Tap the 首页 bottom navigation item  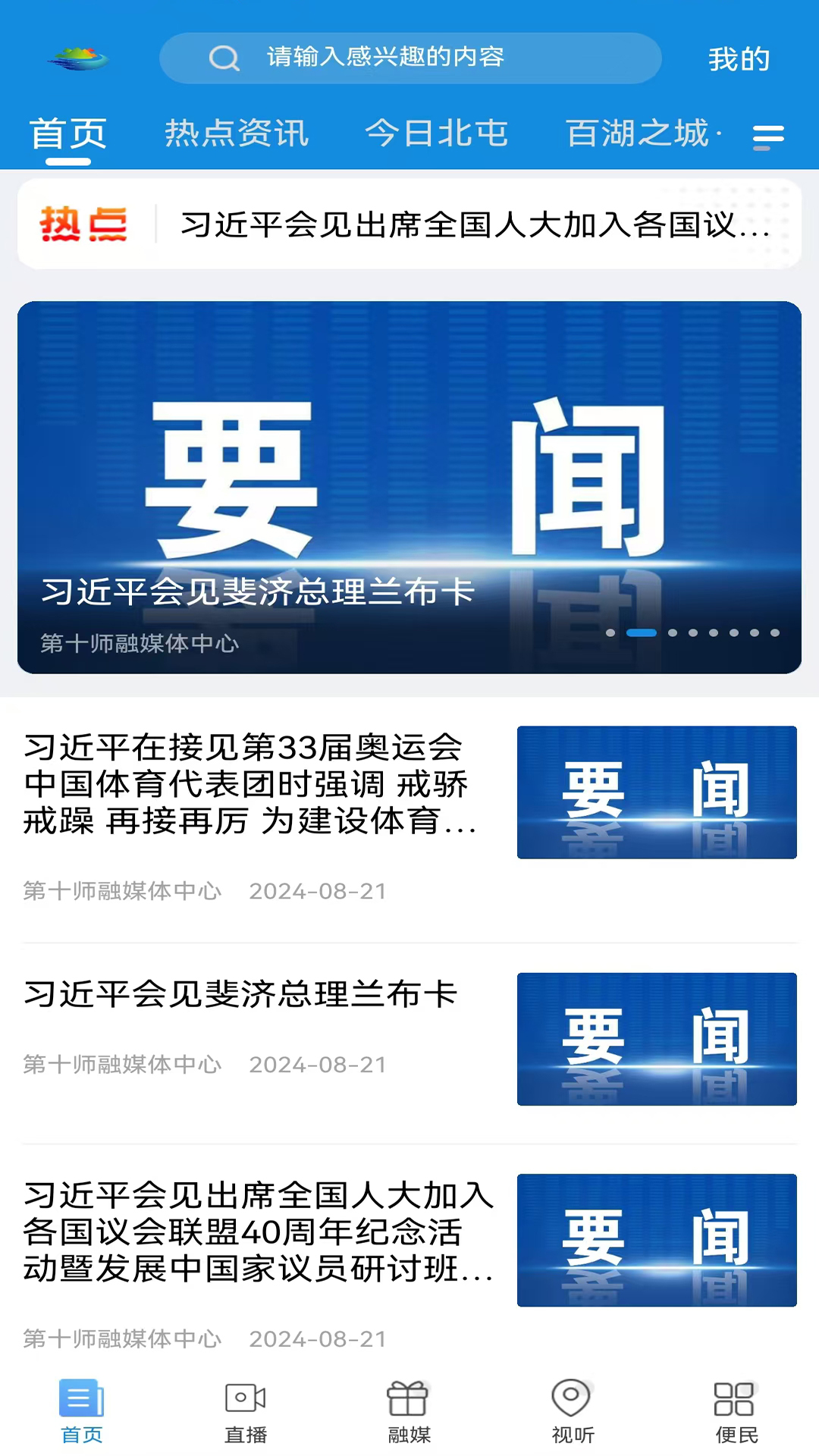[x=82, y=1412]
